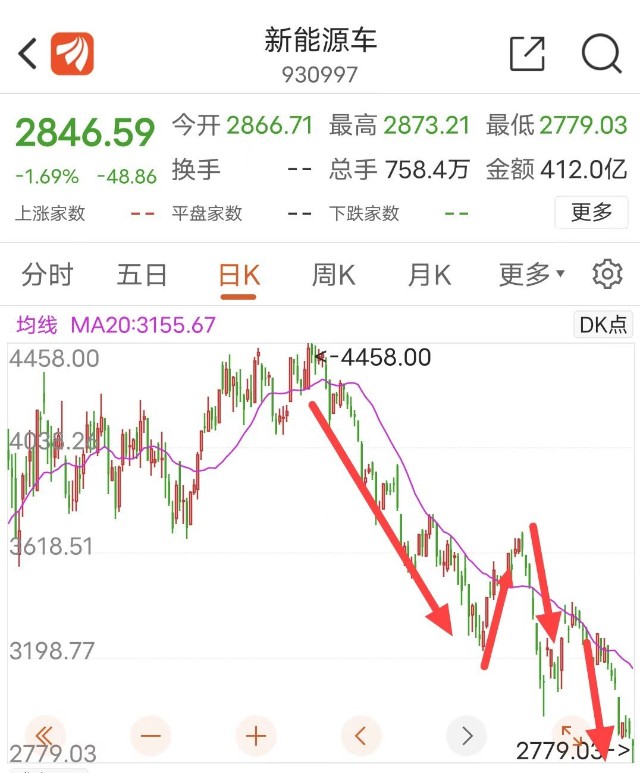This screenshot has width=640, height=773.
Task: Switch to the 月K tab
Action: point(430,275)
